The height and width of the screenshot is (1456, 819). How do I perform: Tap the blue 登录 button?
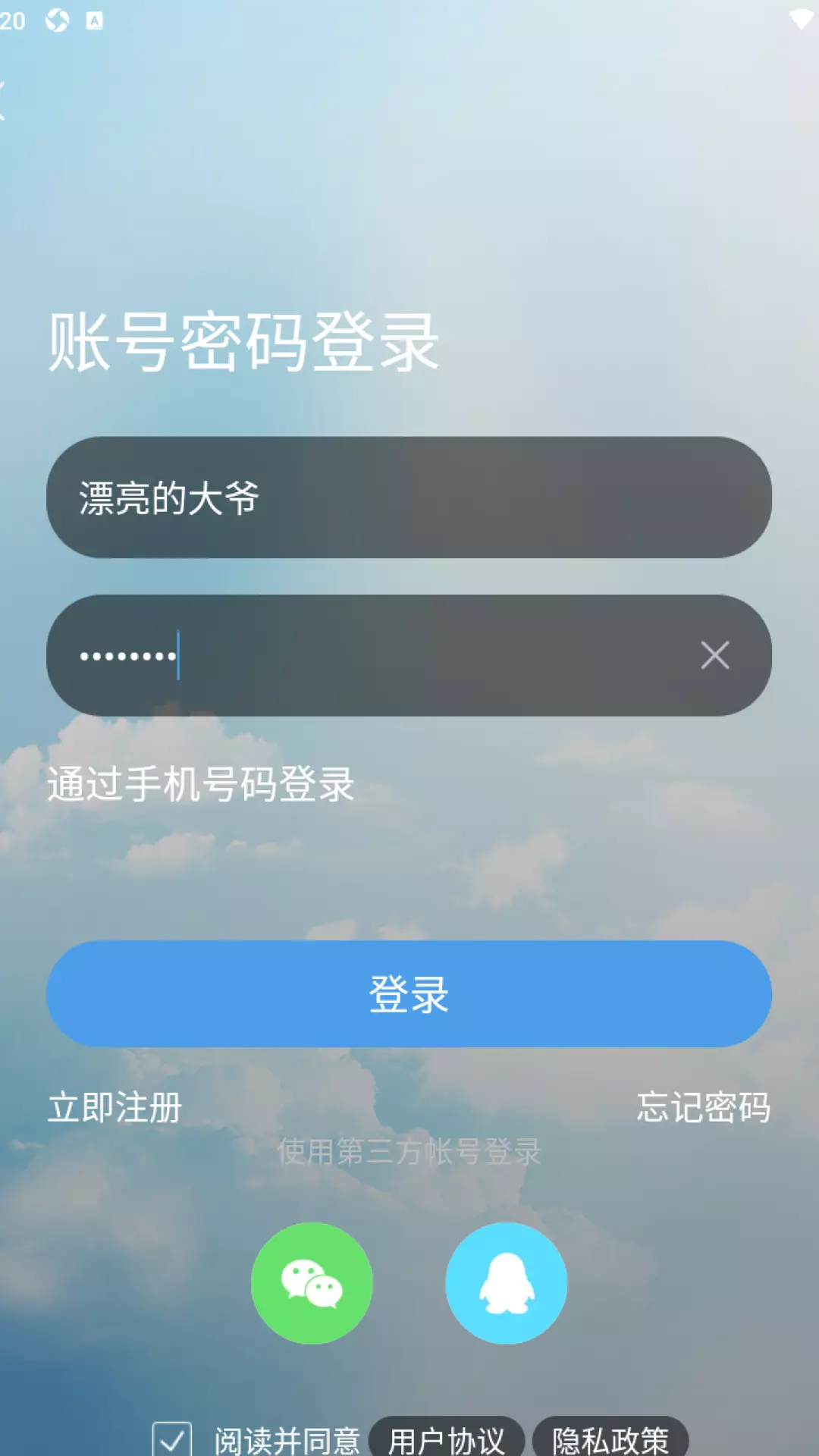pos(409,993)
